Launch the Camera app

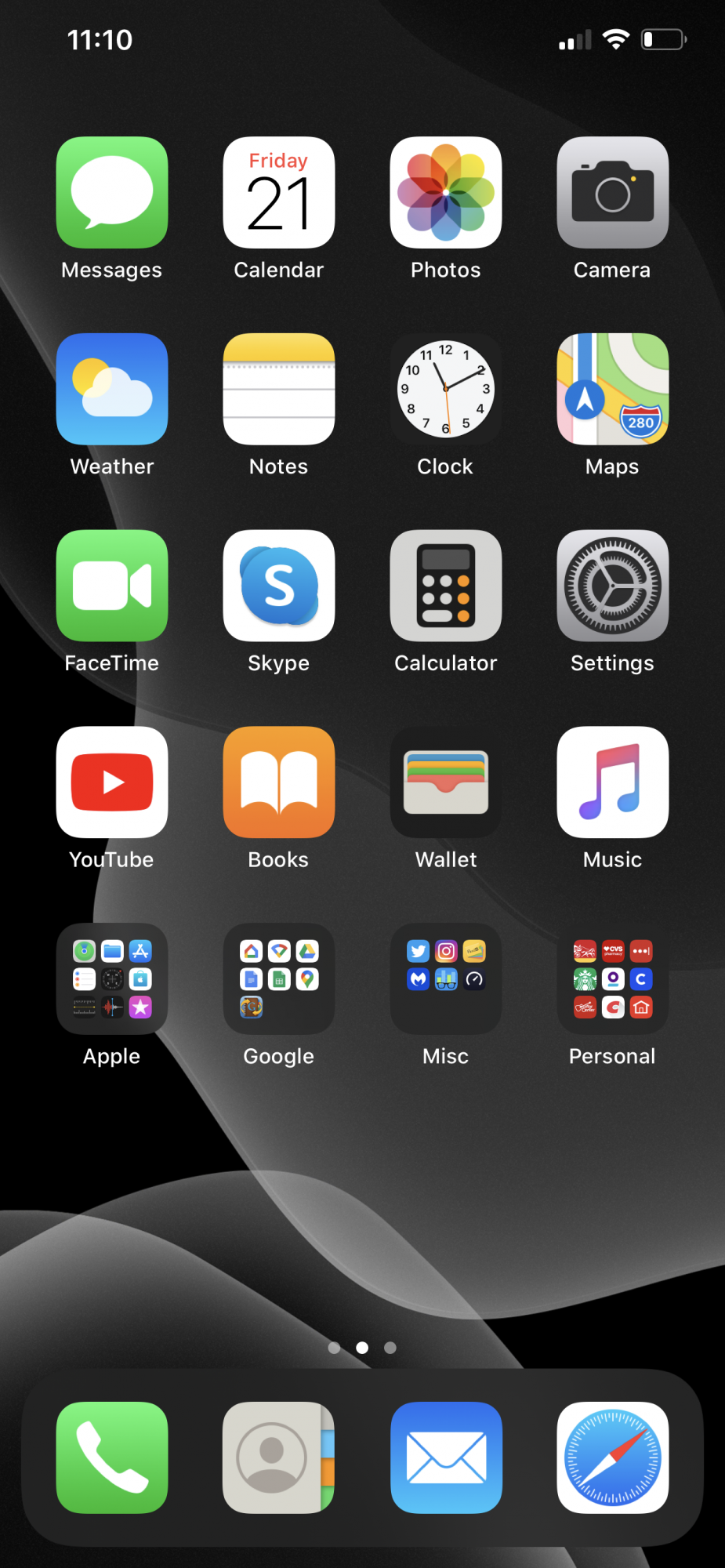pyautogui.click(x=612, y=193)
